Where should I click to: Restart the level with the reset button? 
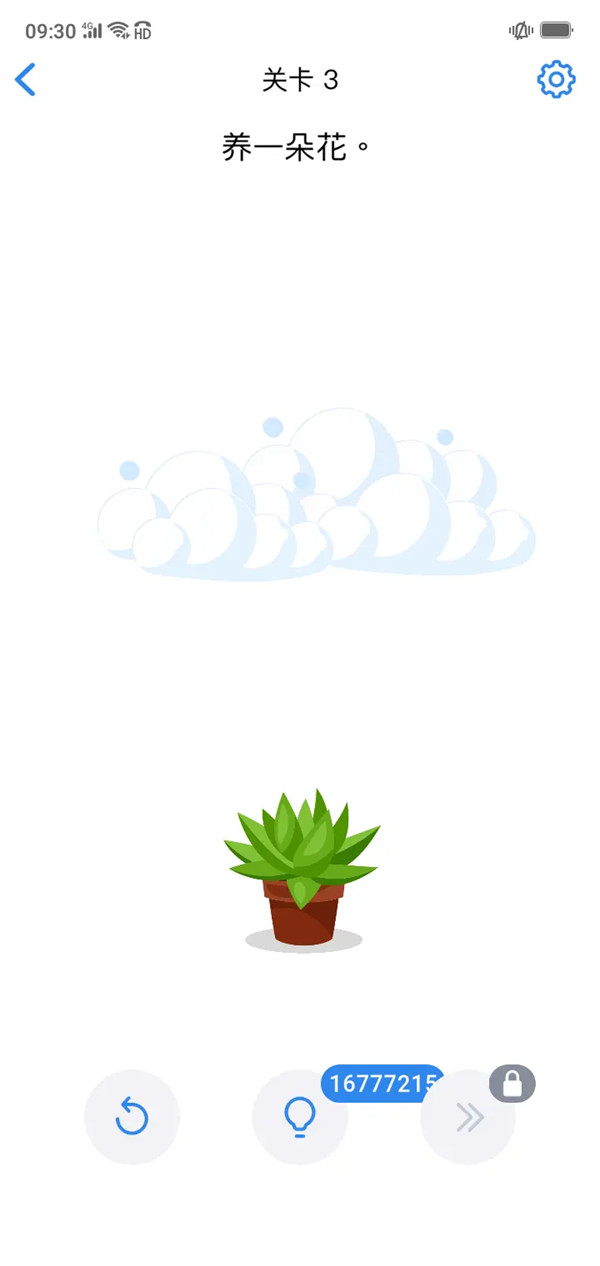(x=132, y=1117)
